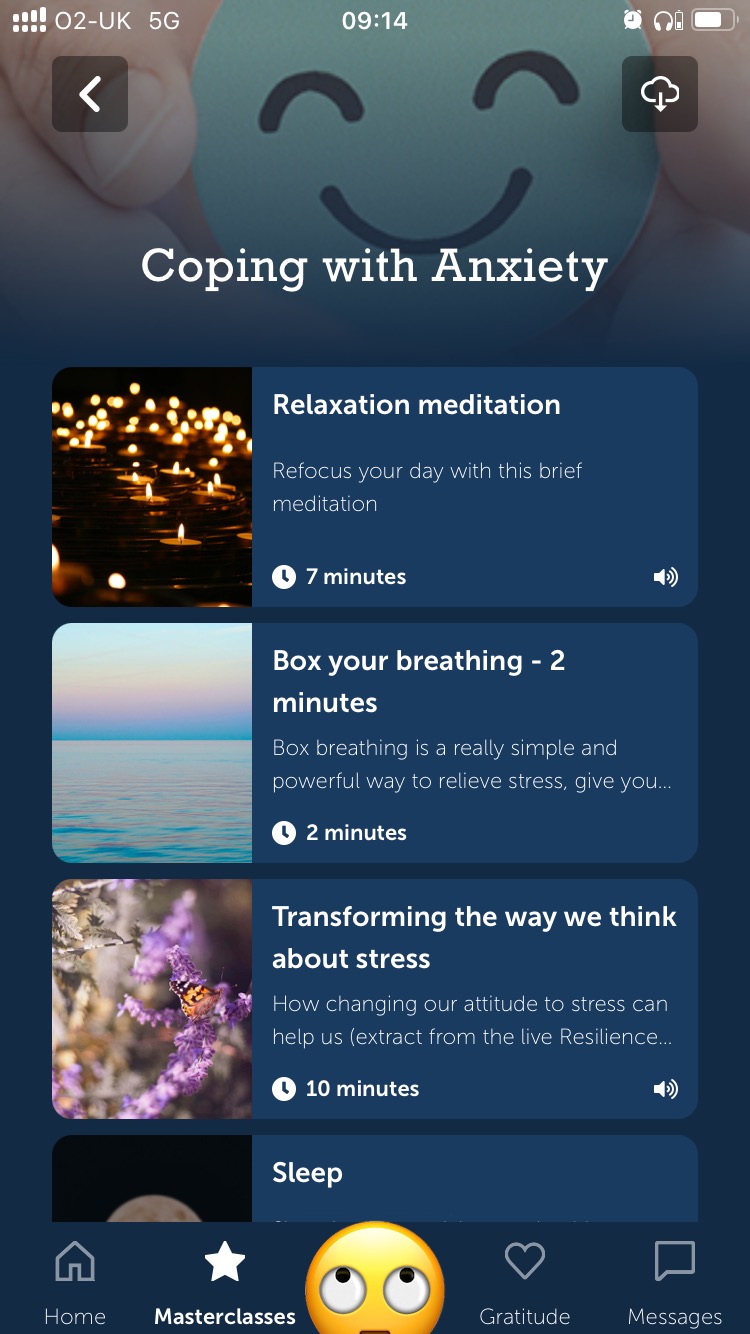Open the Box your breathing card
This screenshot has width=750, height=1334.
[374, 743]
